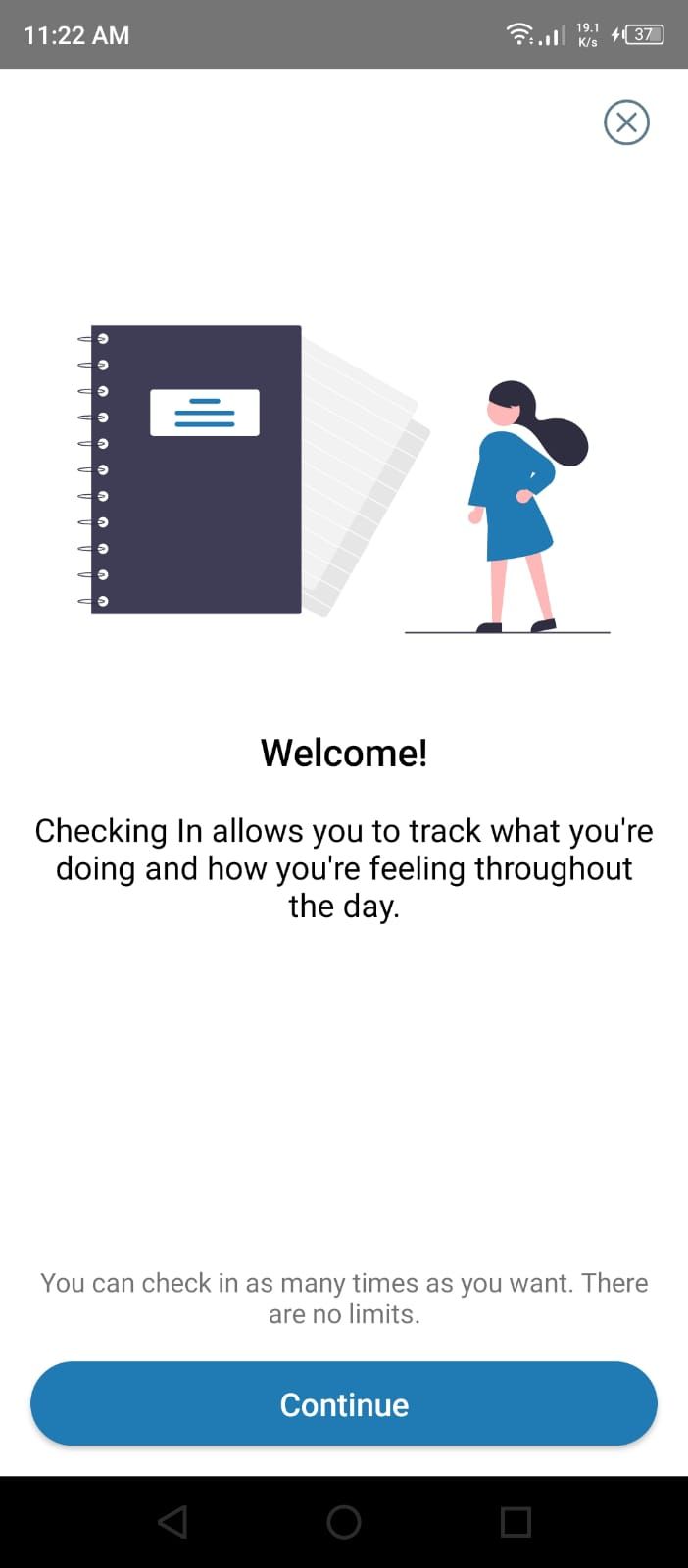Tap the Continue button
688x1568 pixels.
[344, 1403]
